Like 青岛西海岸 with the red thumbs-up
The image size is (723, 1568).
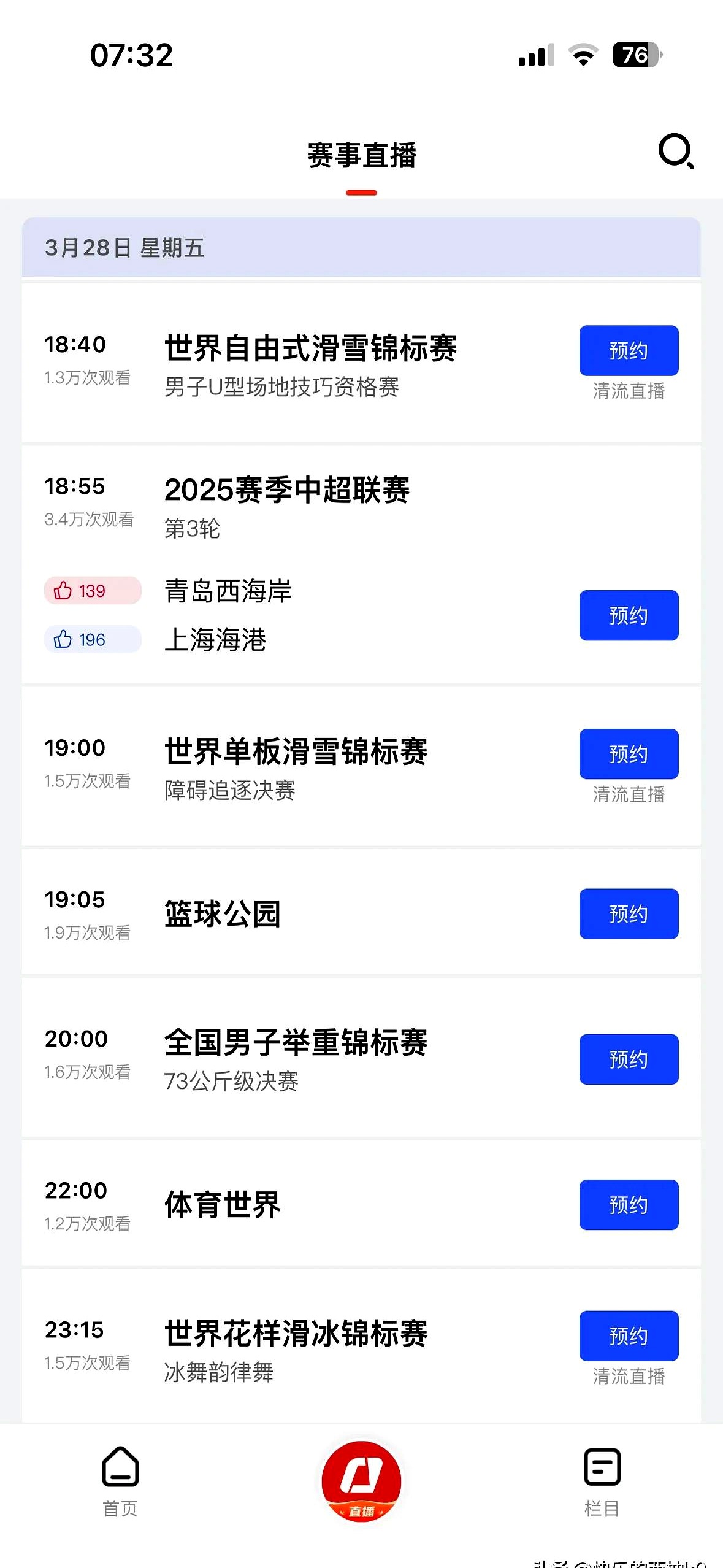click(92, 591)
